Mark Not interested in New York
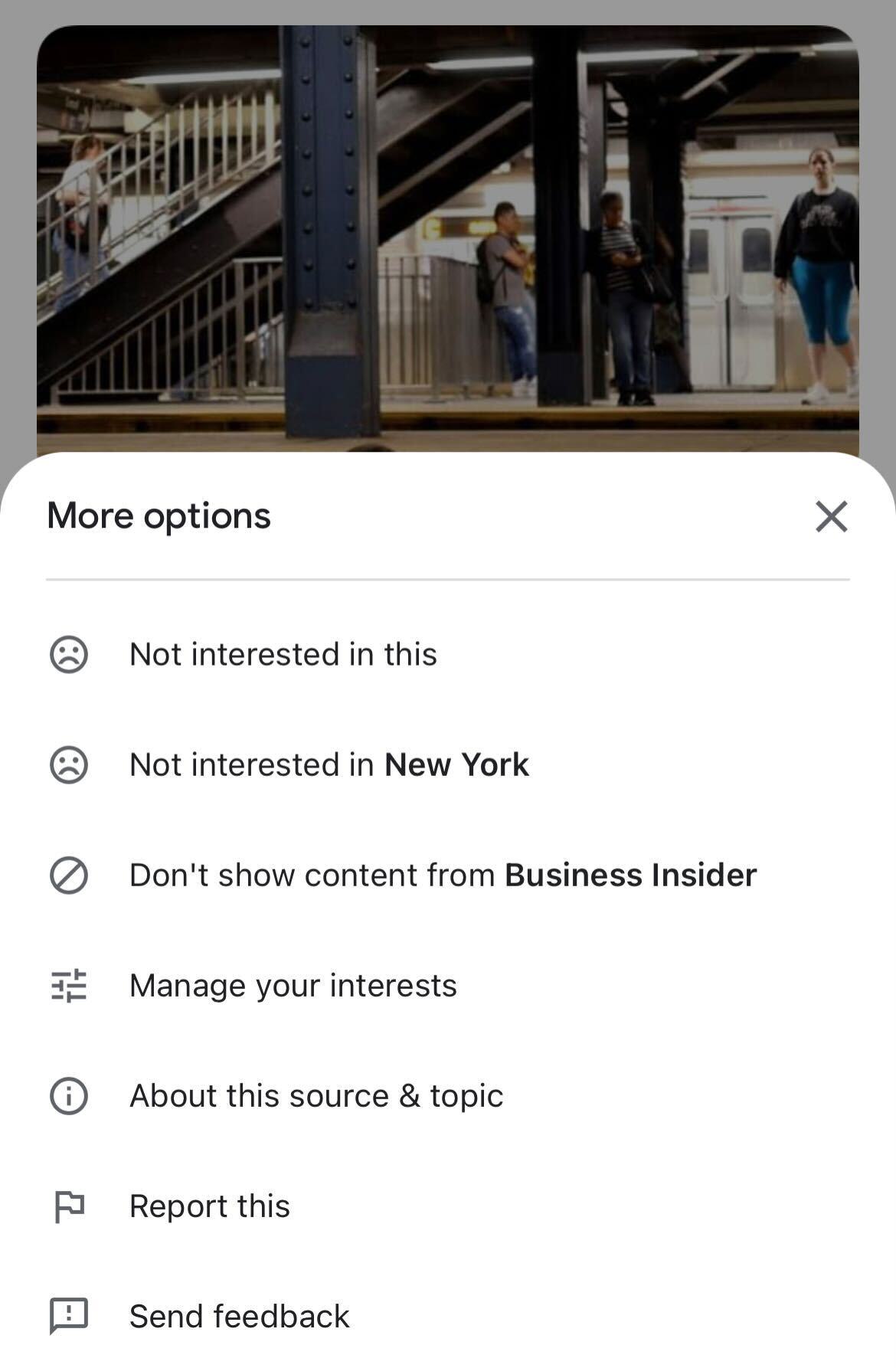This screenshot has height=1368, width=896. [329, 765]
